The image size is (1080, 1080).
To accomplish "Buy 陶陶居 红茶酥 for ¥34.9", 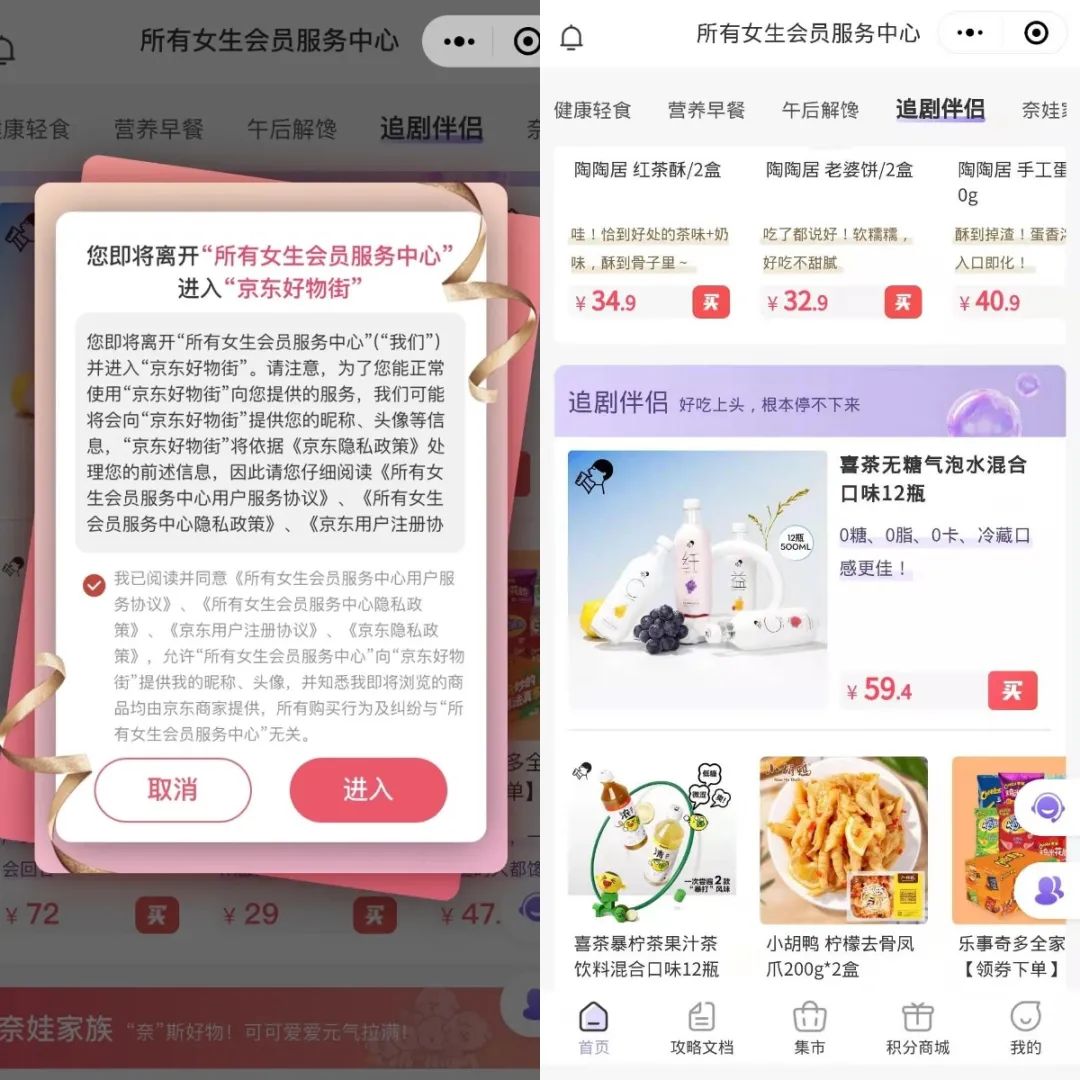I will 710,302.
